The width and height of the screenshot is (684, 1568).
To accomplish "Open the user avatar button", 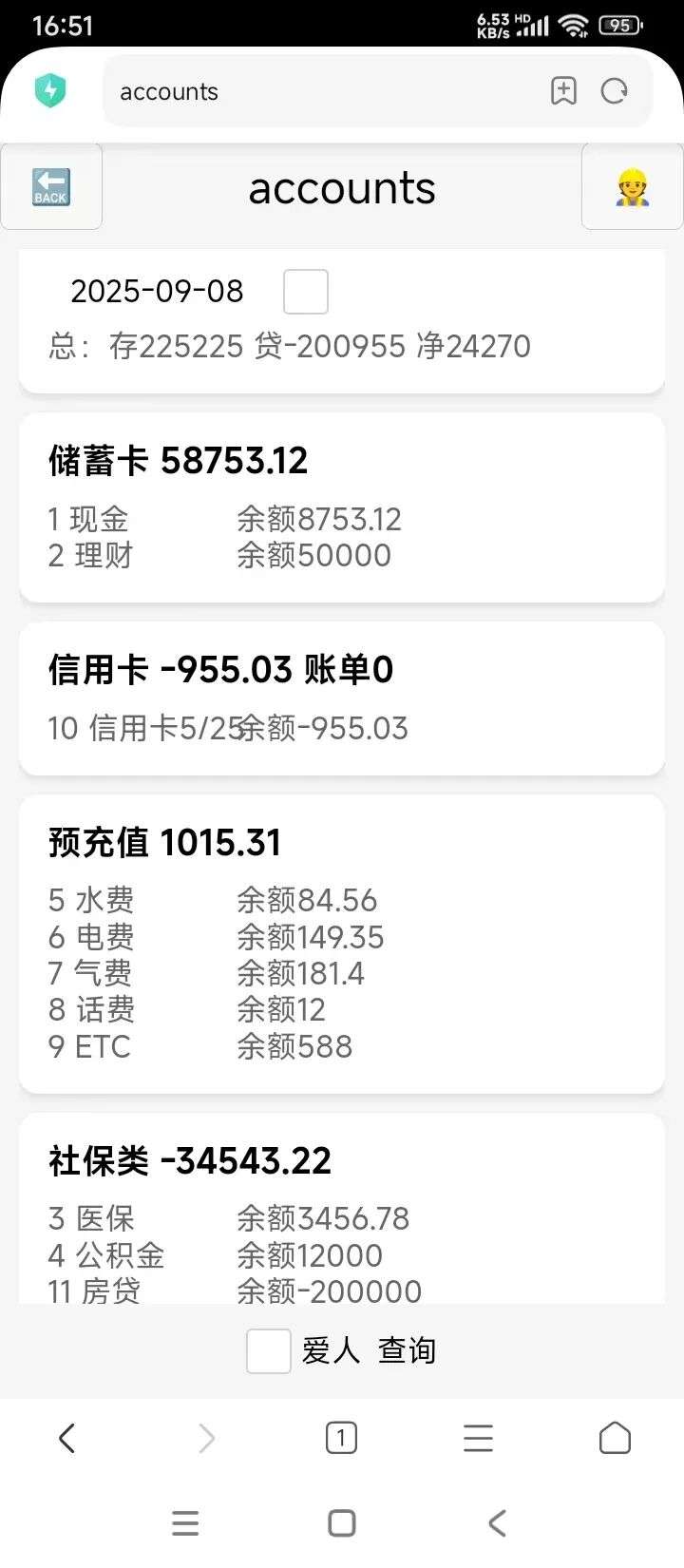I will (632, 186).
